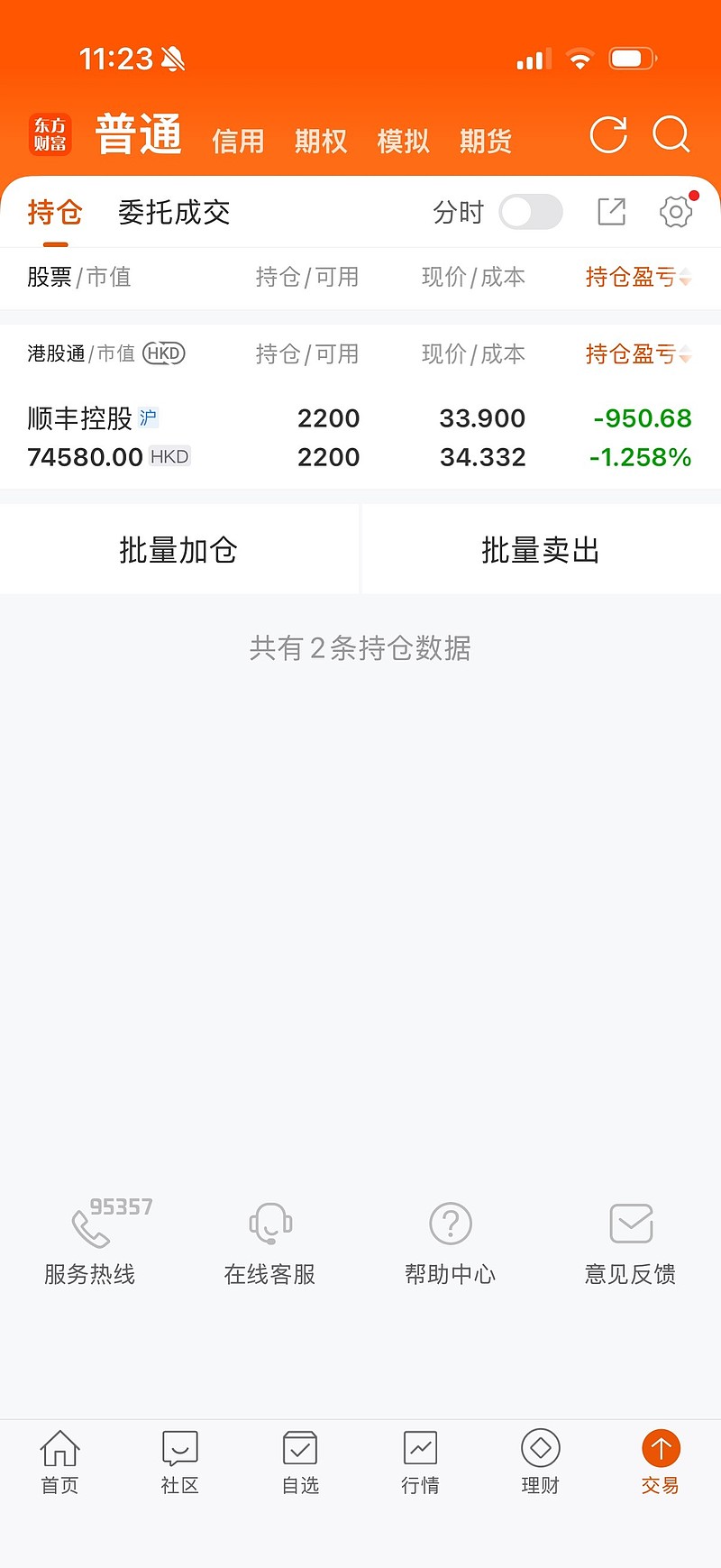This screenshot has height=1568, width=721.
Task: Open the 期权 options account tab
Action: point(320,141)
